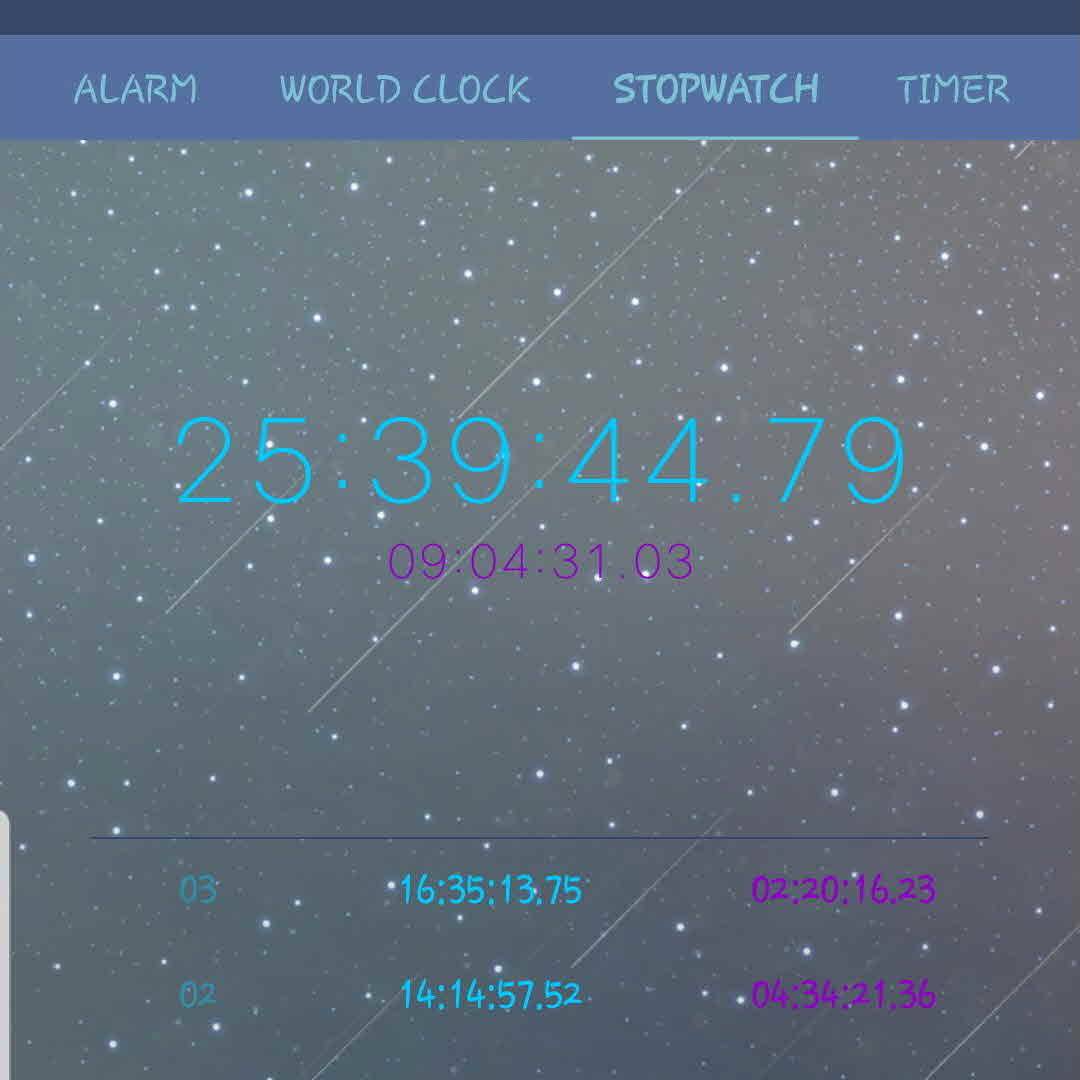Go to the Timer tab

coord(953,89)
